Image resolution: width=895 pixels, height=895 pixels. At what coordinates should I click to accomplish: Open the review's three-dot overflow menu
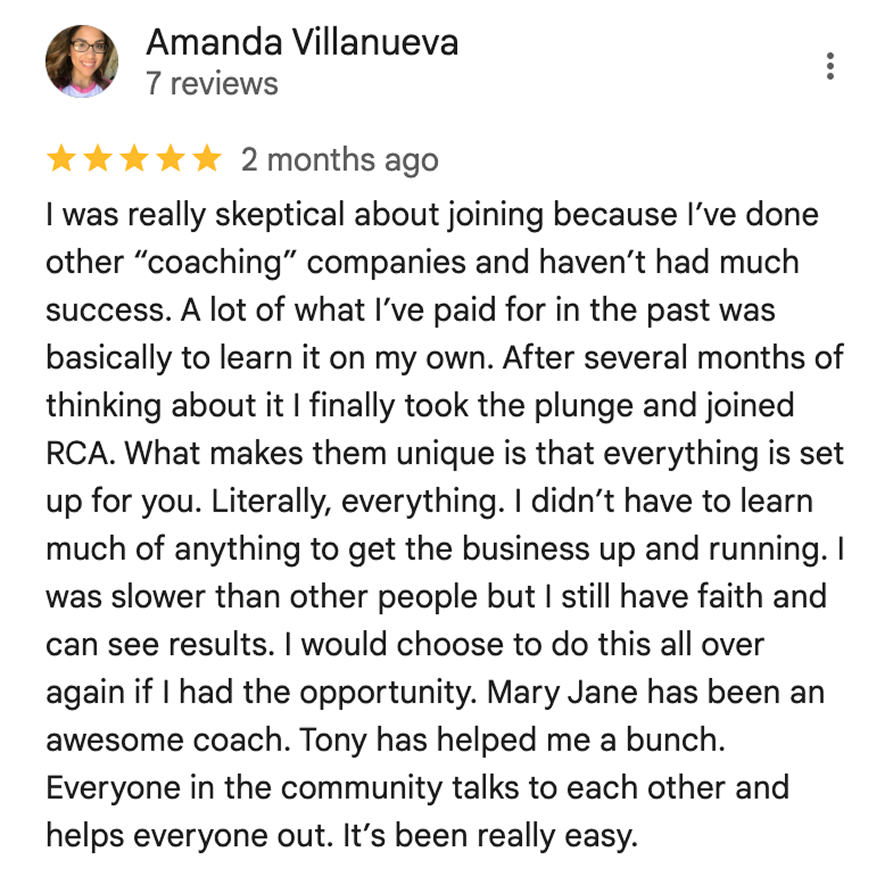click(830, 66)
